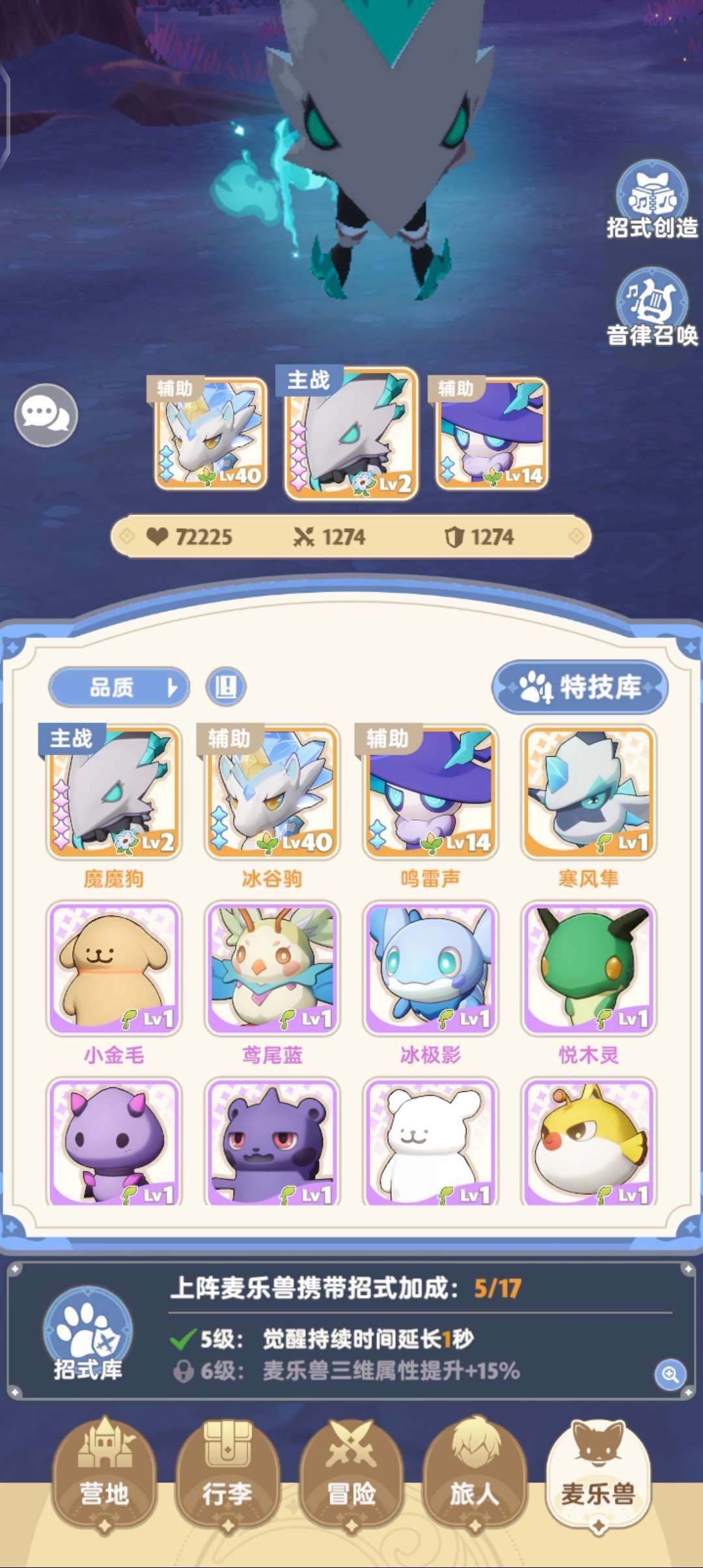
Task: Select 鸣雷声 in the pet grid
Action: pyautogui.click(x=430, y=792)
